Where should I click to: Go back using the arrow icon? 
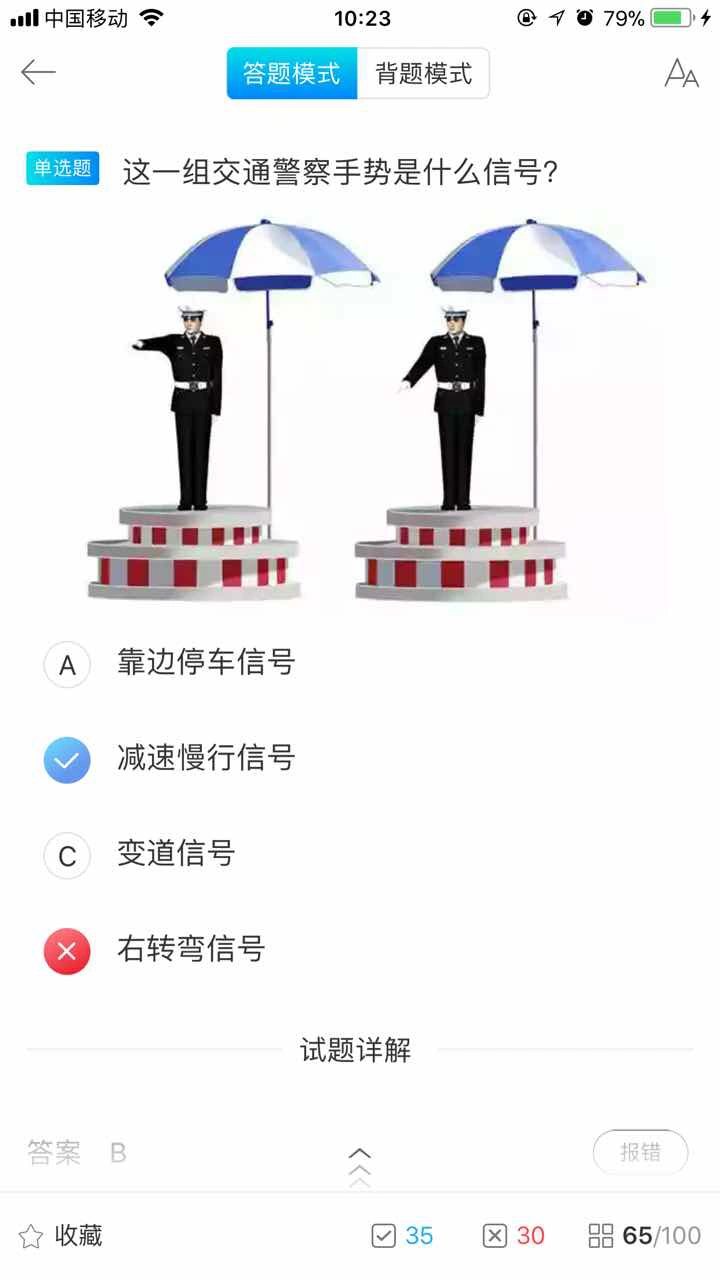pyautogui.click(x=38, y=72)
